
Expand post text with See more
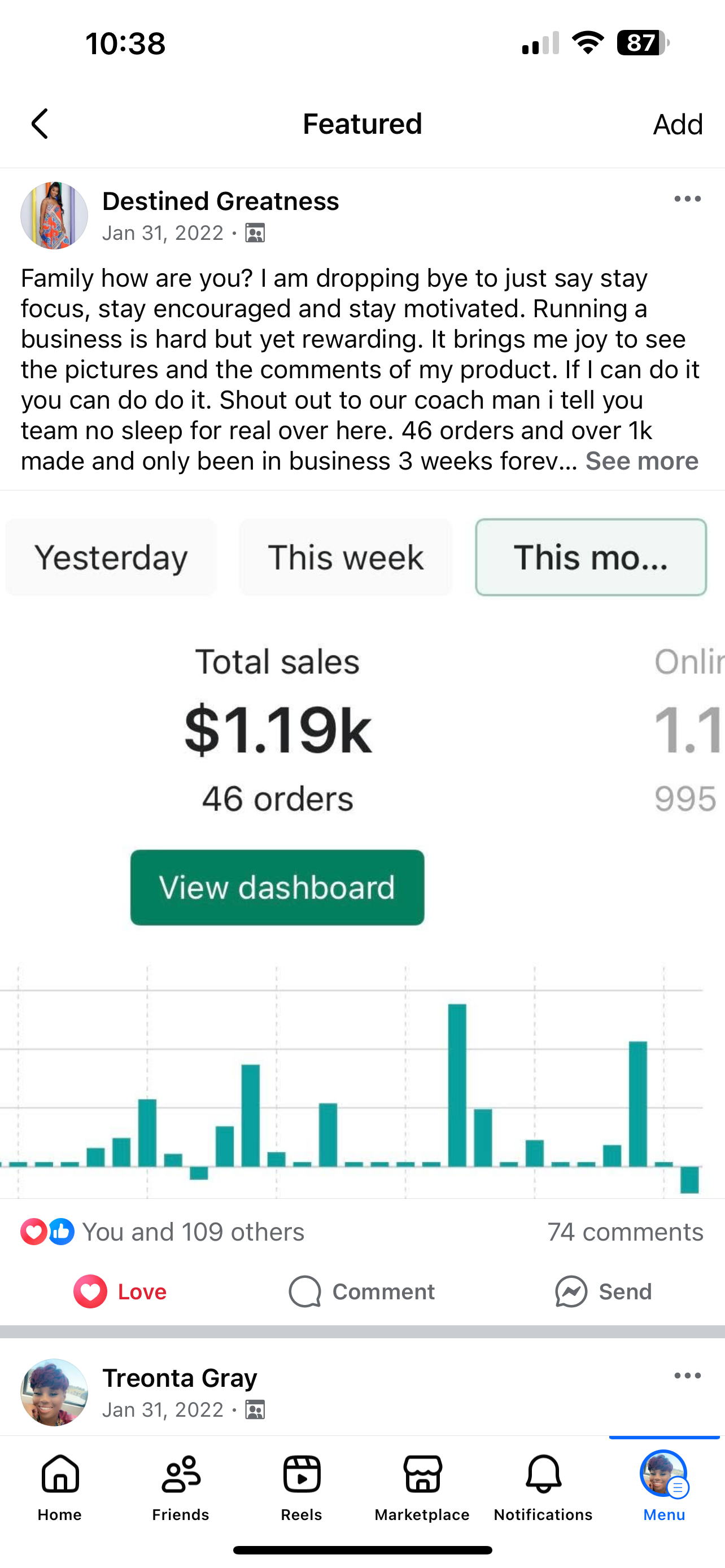641,461
